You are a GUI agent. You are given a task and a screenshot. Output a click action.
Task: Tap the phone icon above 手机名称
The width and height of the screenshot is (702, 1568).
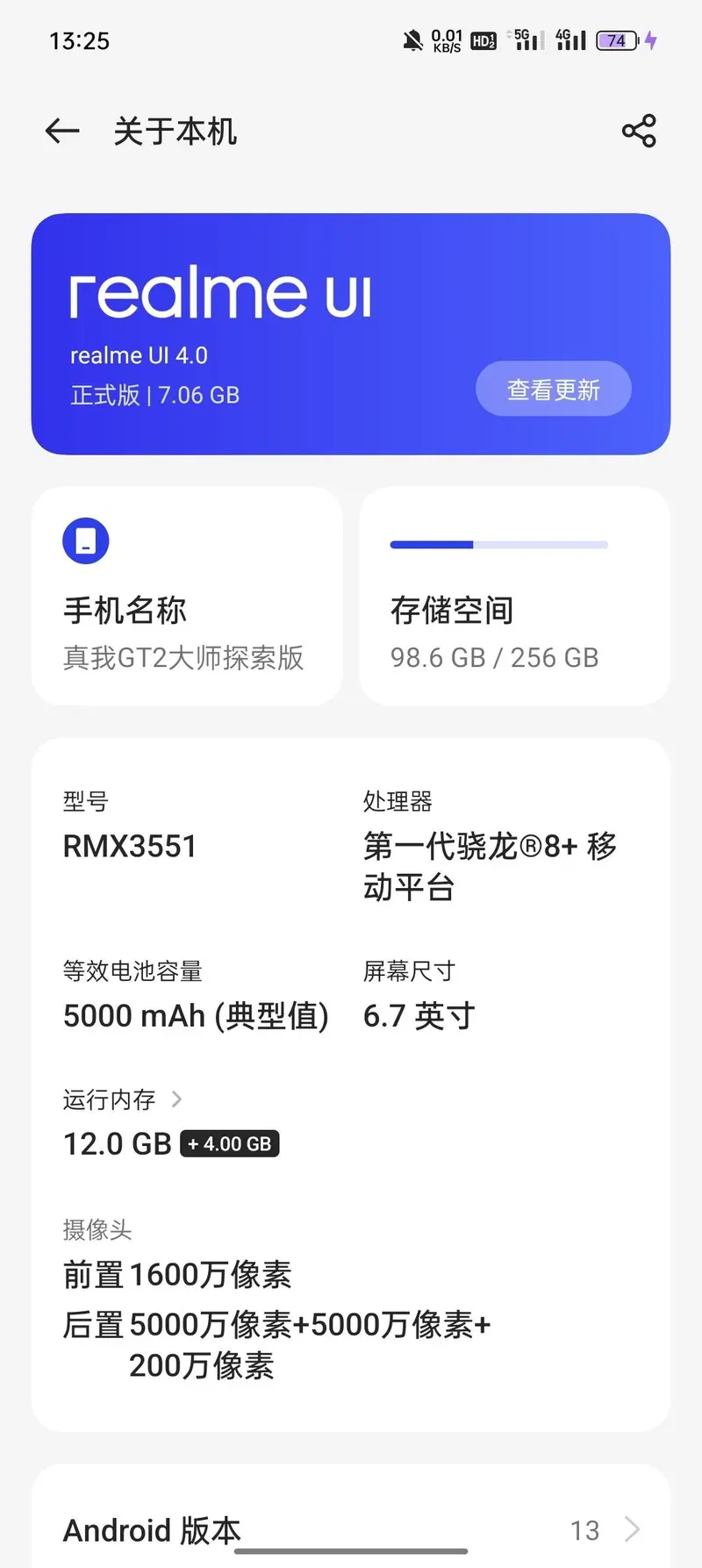[85, 540]
